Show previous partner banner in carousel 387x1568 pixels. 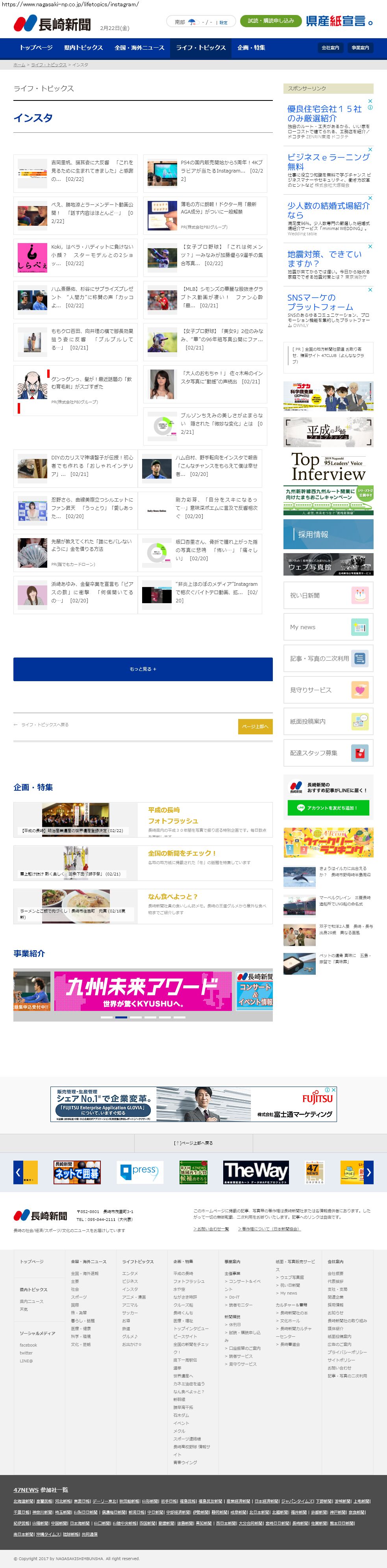pos(18,1172)
